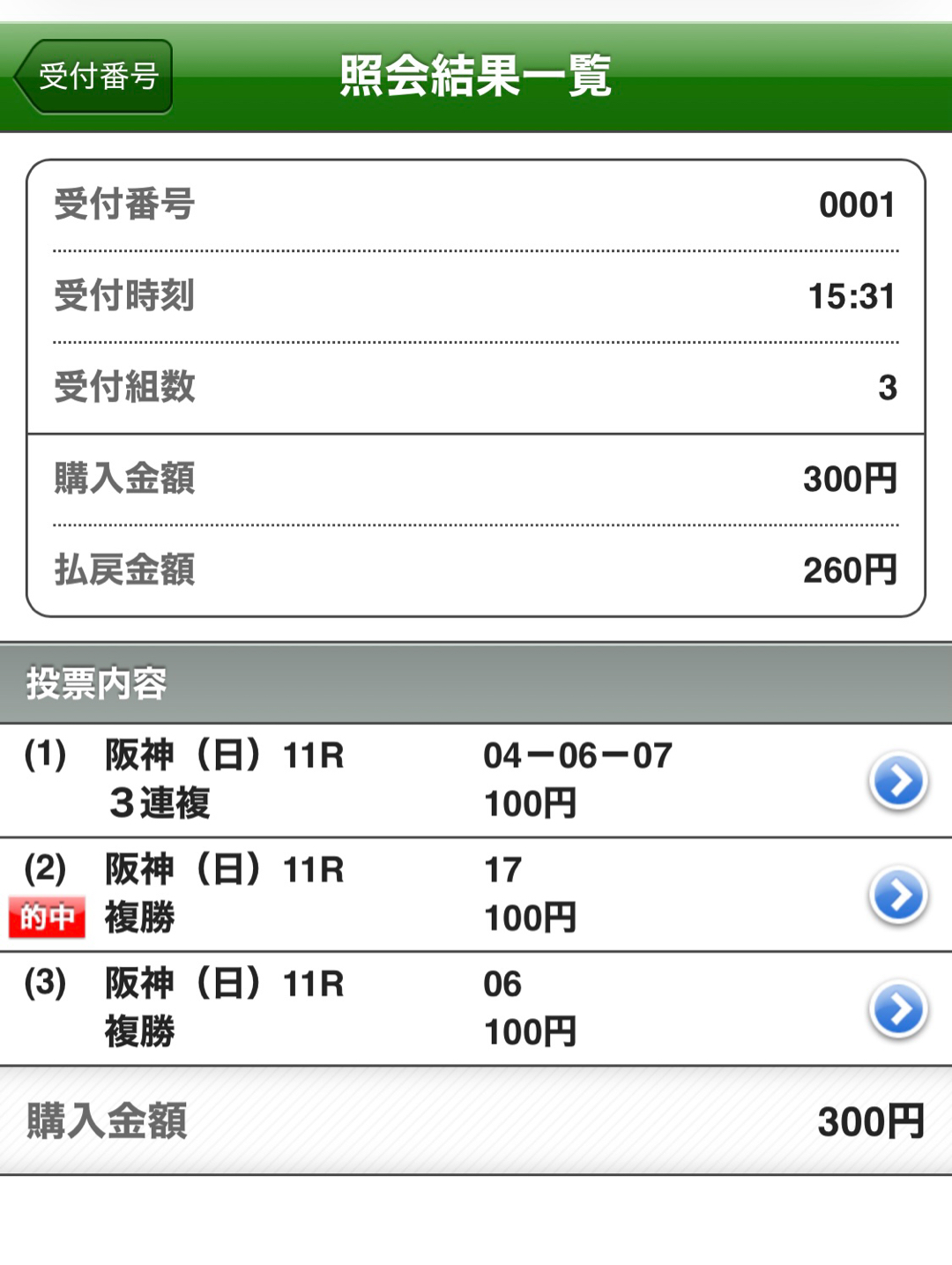952x1265 pixels.
Task: Open details for the 複勝 17 bet
Action: (x=897, y=895)
